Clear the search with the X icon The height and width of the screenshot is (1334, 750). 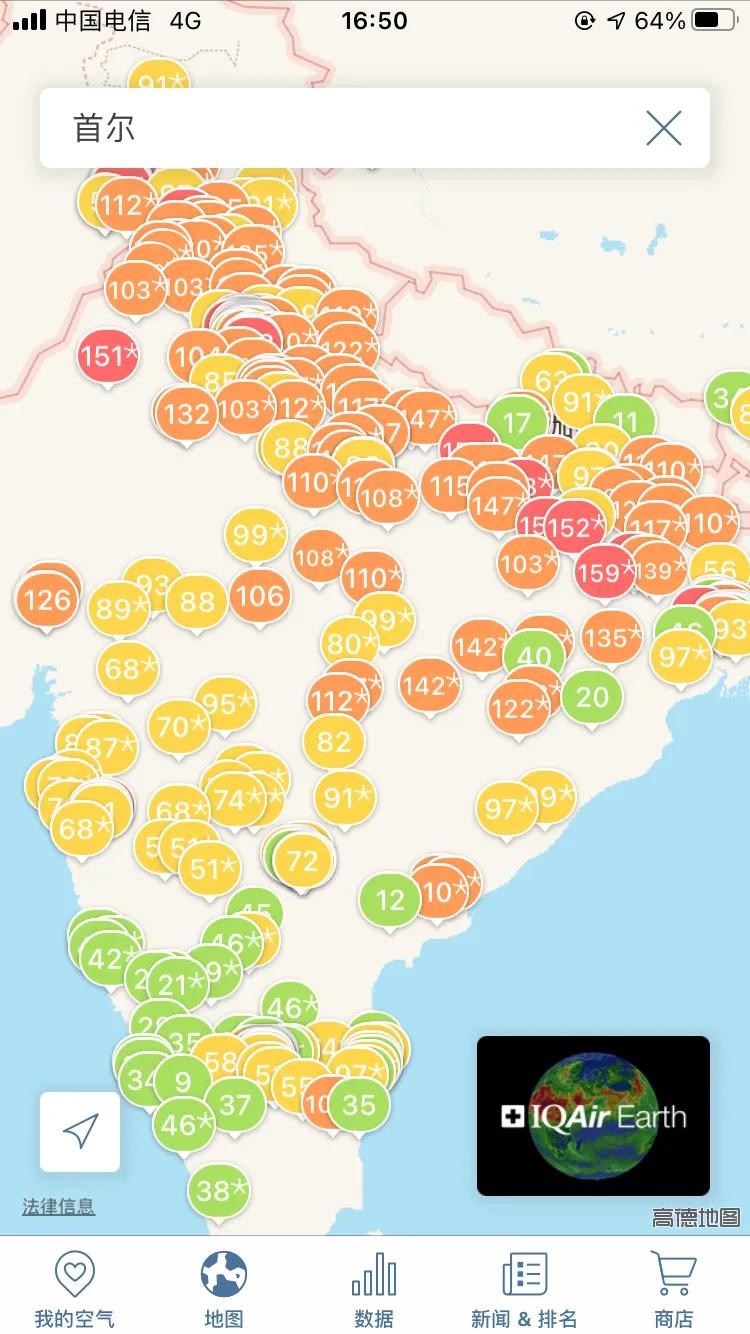click(x=663, y=128)
